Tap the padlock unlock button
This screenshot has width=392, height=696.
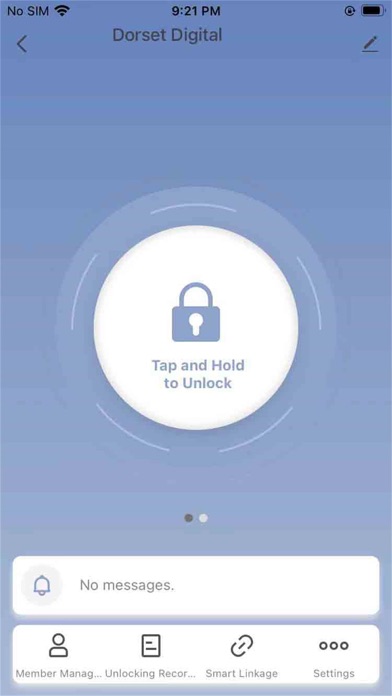tap(196, 328)
